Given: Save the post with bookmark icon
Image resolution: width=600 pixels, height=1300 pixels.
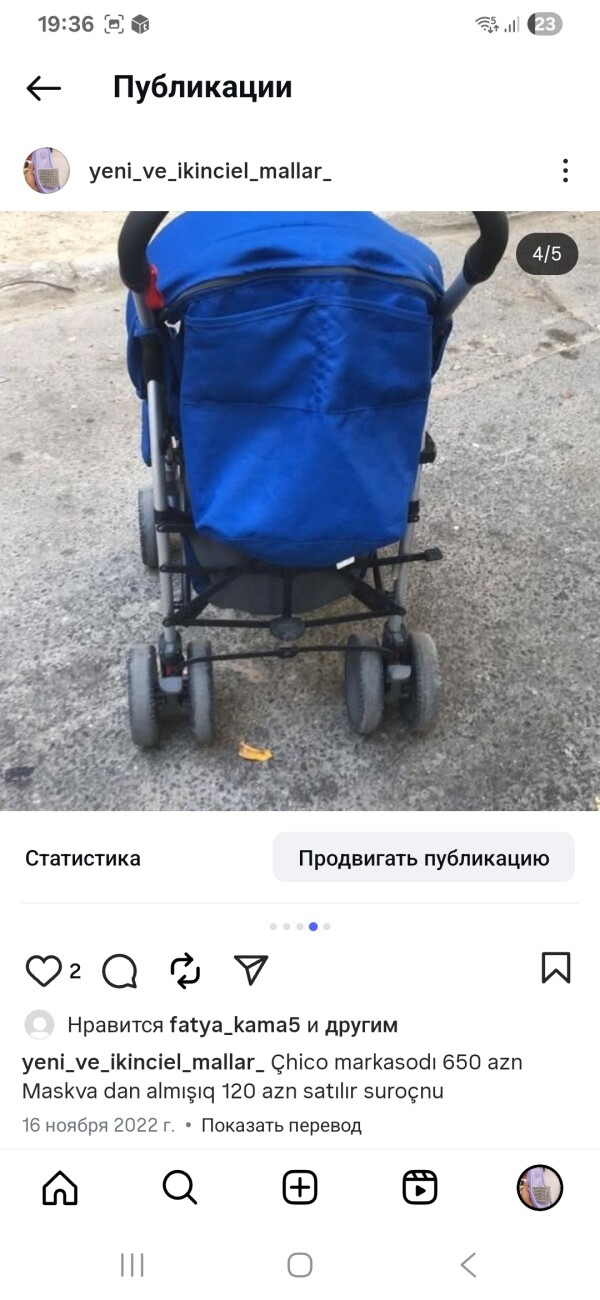Looking at the screenshot, I should coord(556,968).
